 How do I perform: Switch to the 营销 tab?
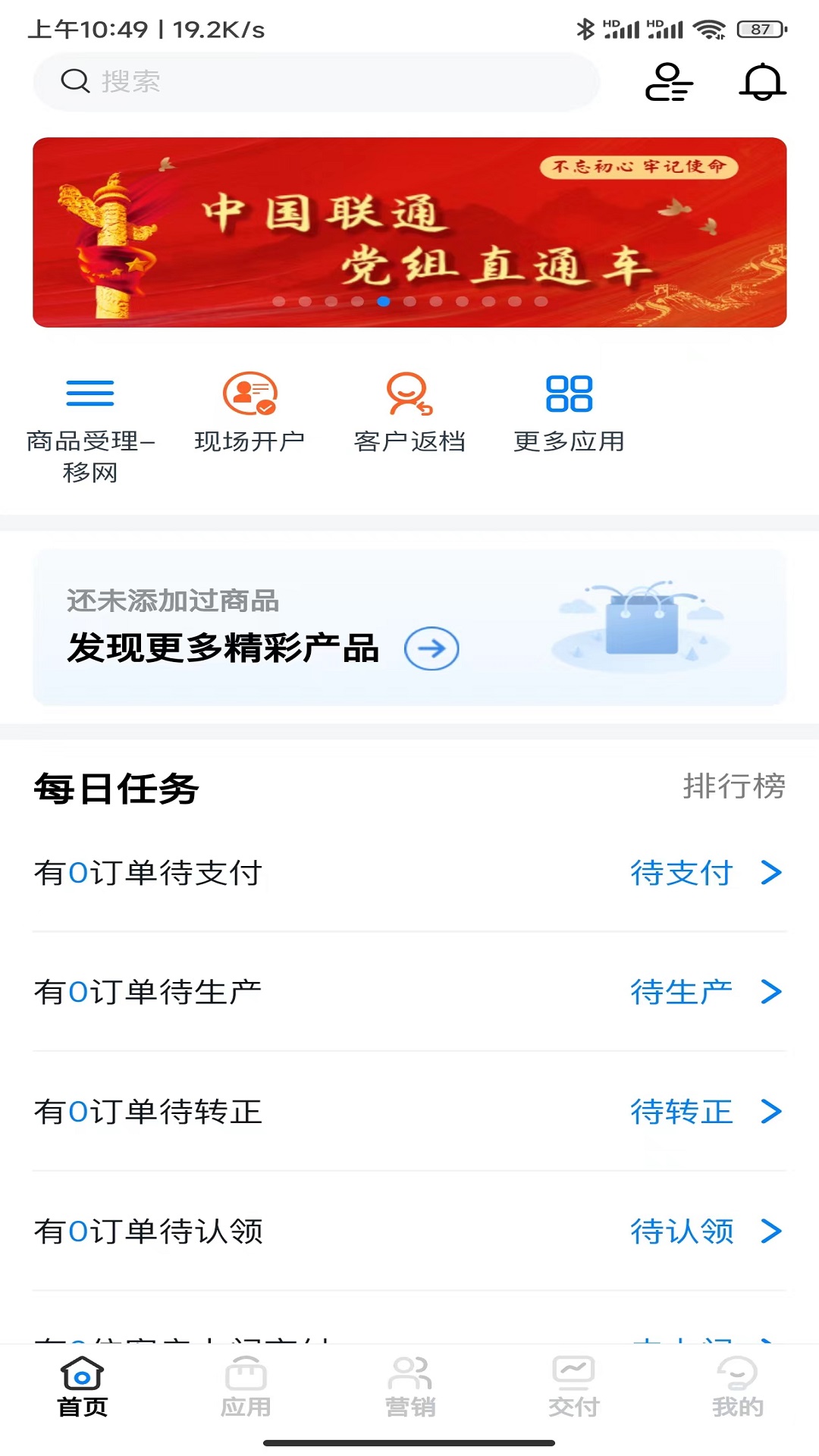coord(410,1388)
